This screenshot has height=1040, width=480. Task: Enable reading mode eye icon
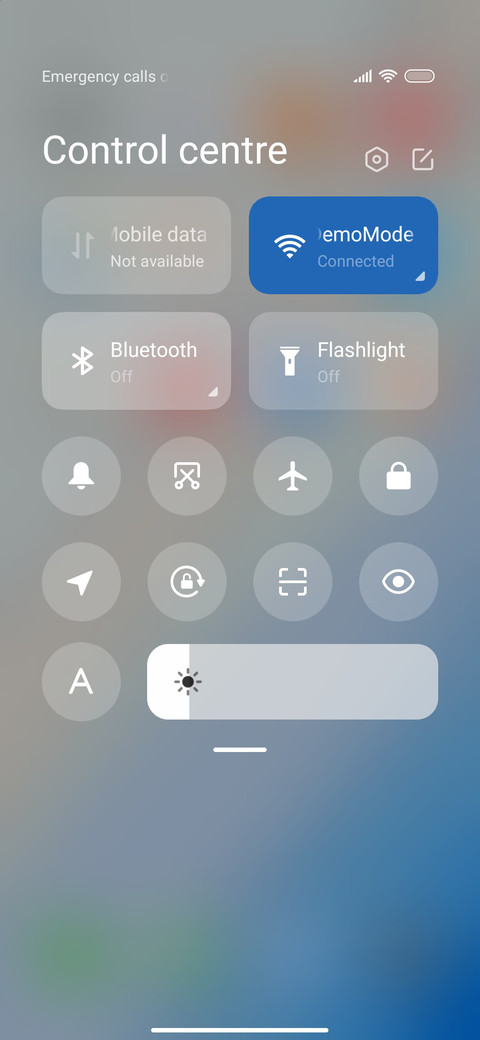398,582
